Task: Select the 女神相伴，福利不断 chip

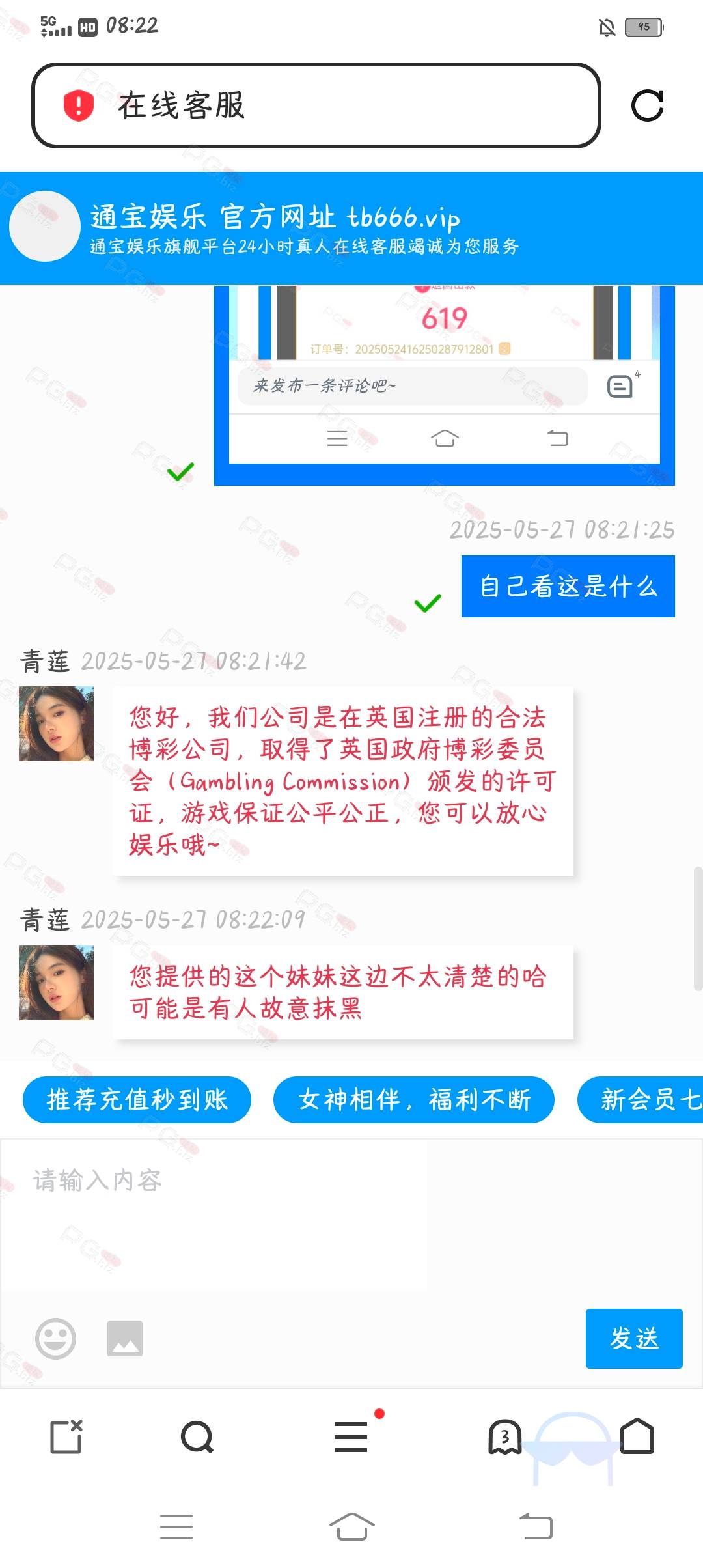Action: coord(413,1100)
